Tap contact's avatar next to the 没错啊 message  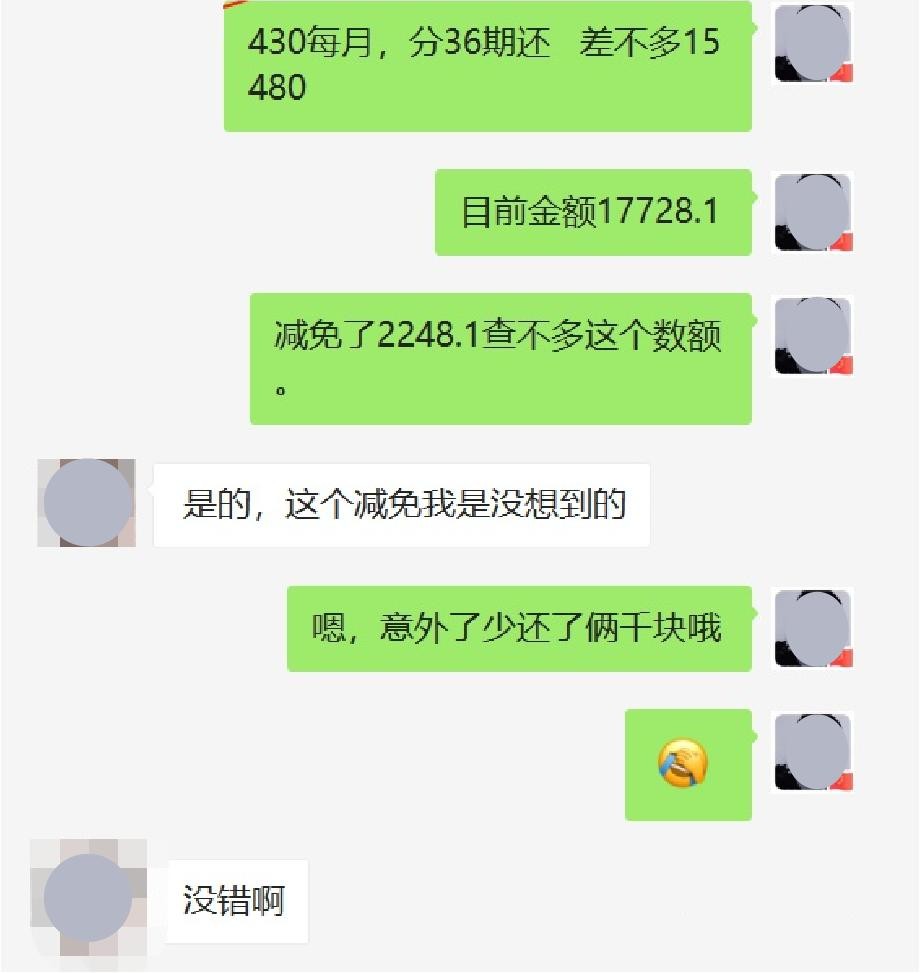88,898
